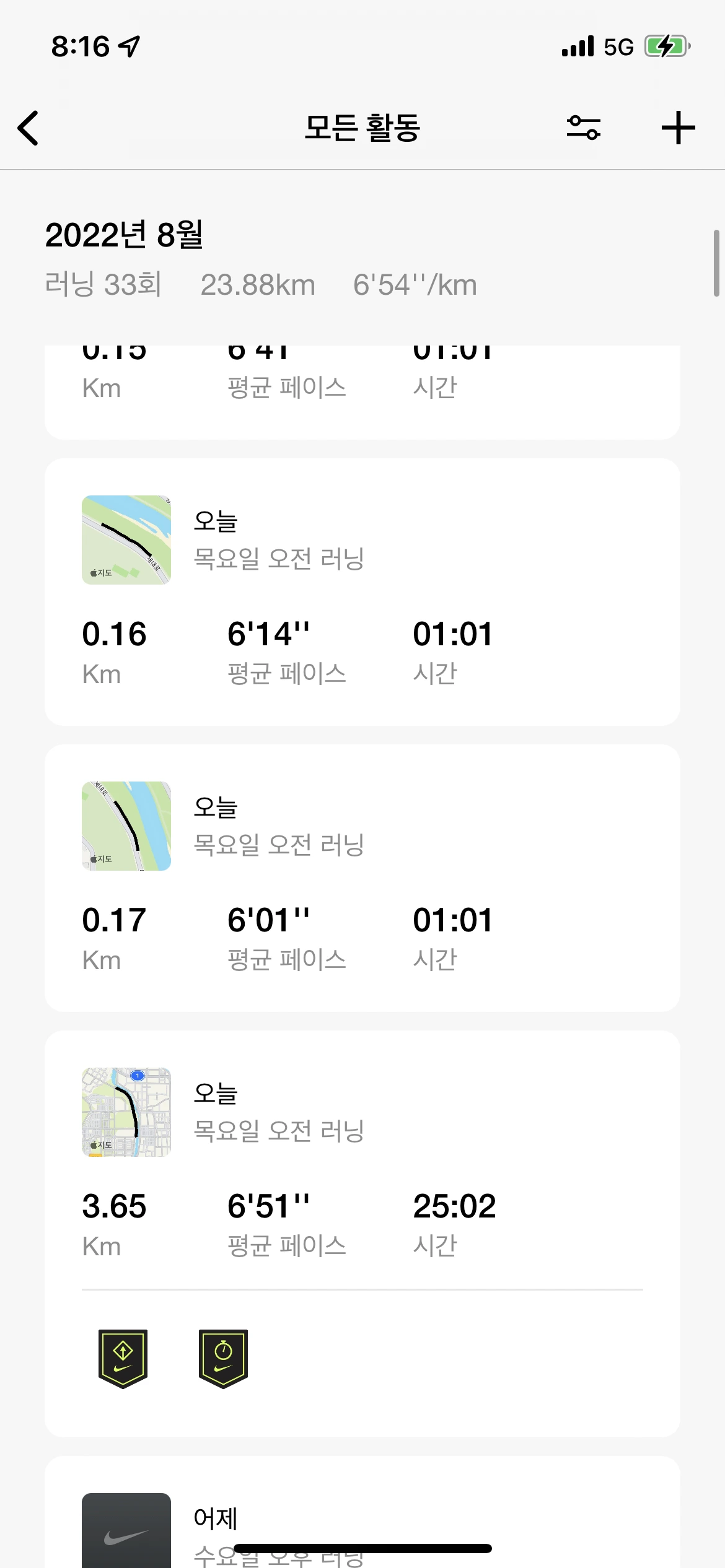Add a new activity manually
Image resolution: width=725 pixels, height=1568 pixels.
click(x=678, y=128)
